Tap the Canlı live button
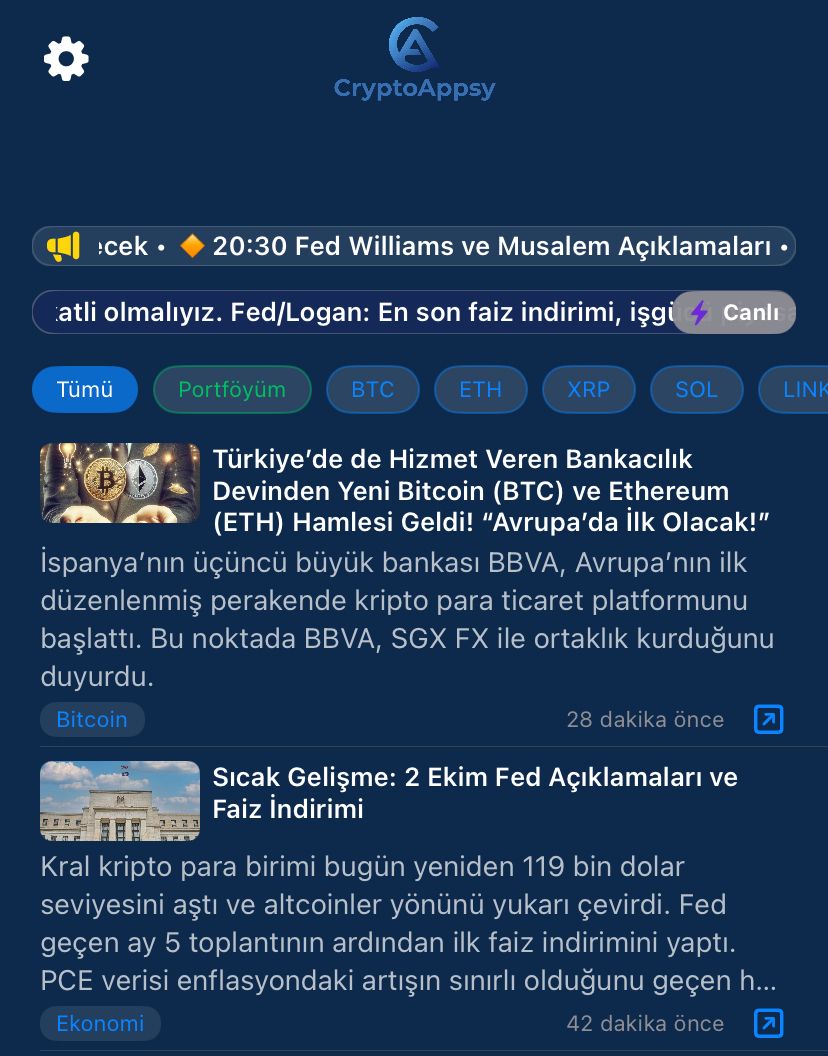Image resolution: width=828 pixels, height=1056 pixels. [735, 313]
